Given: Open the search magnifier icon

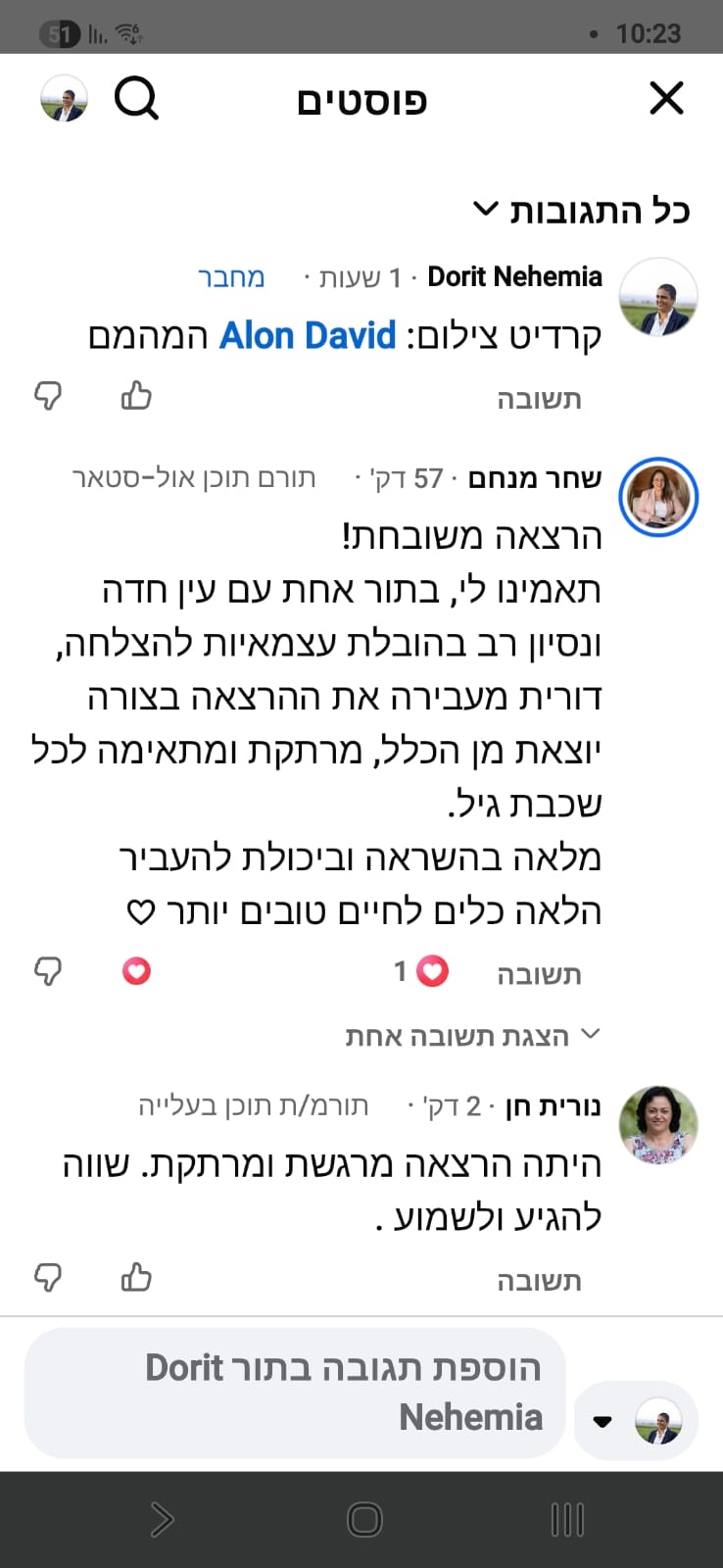Looking at the screenshot, I should [x=136, y=98].
